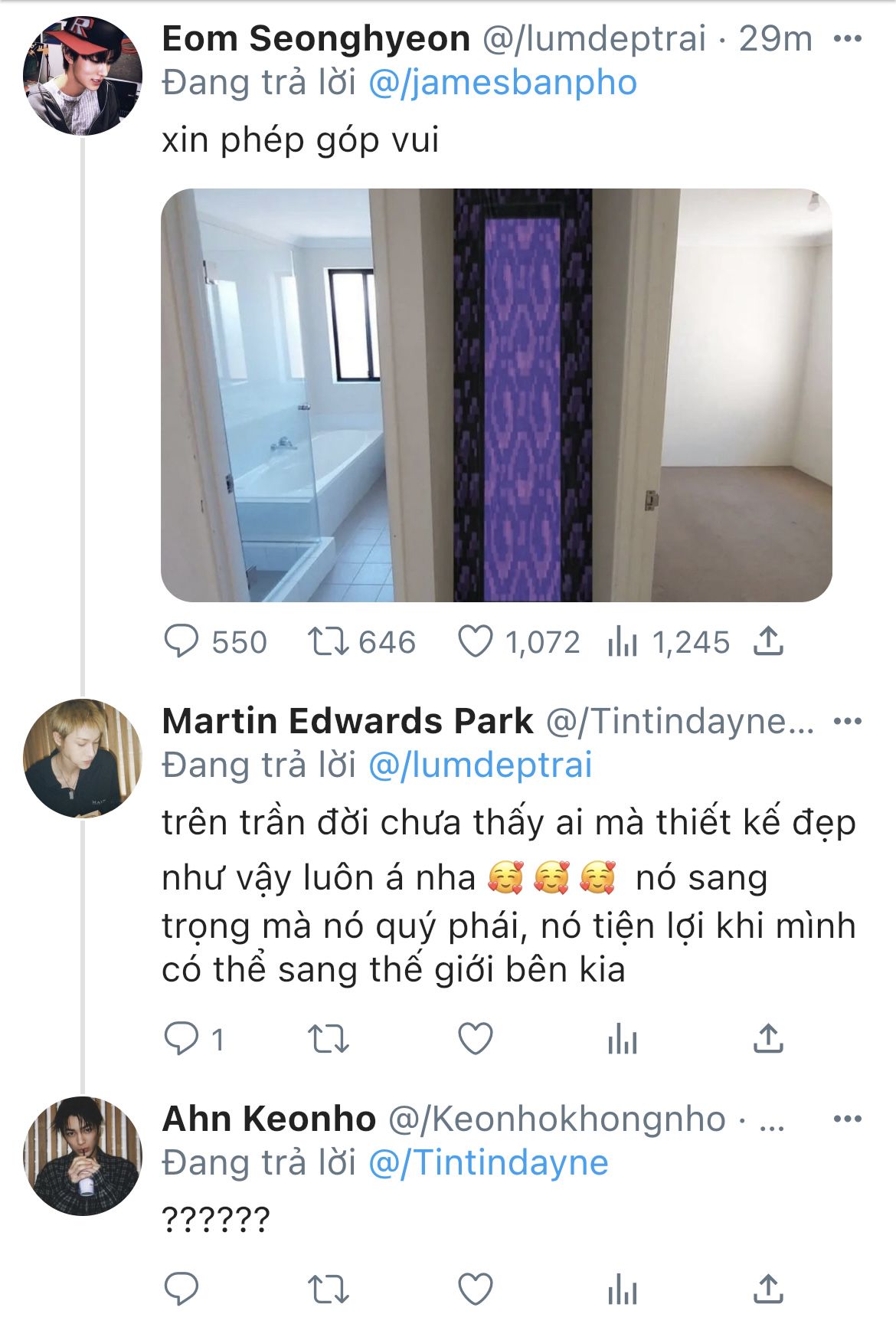Share Martin Edwards Park's reply

(x=768, y=1039)
